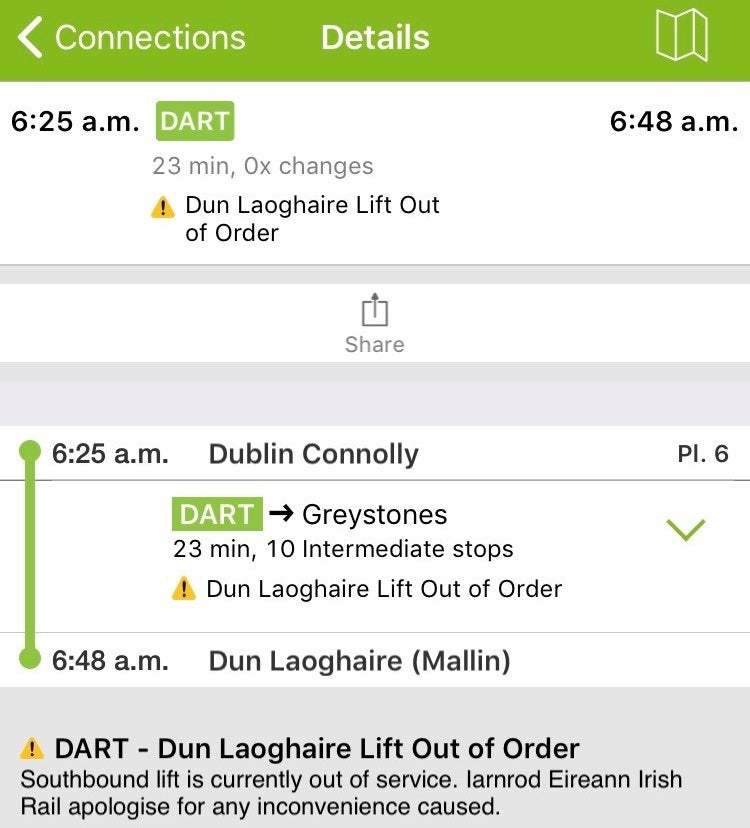The image size is (750, 828).
Task: Expand the DART intermediate stops chevron
Action: [686, 530]
